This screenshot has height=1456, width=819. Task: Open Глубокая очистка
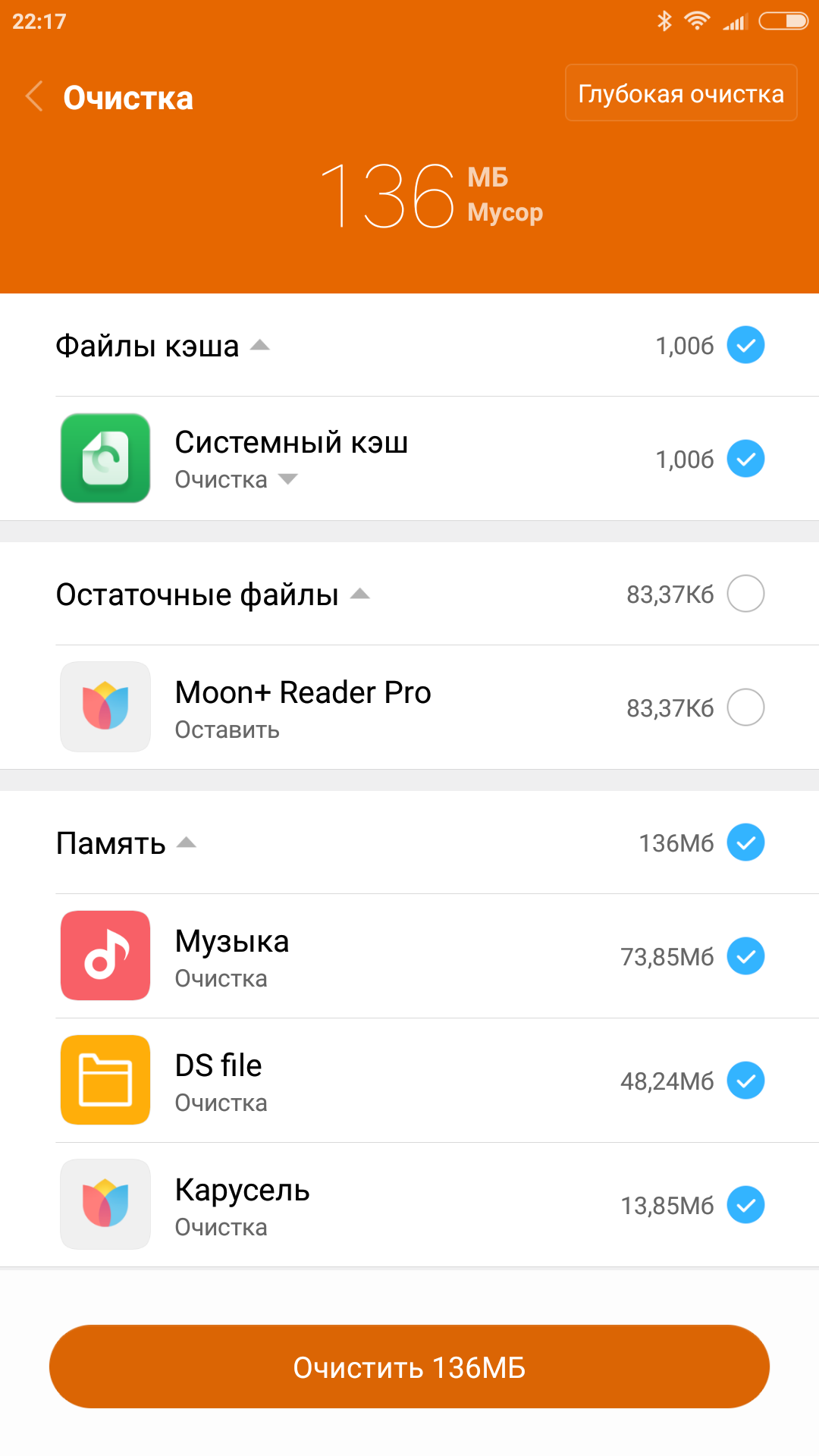(680, 93)
